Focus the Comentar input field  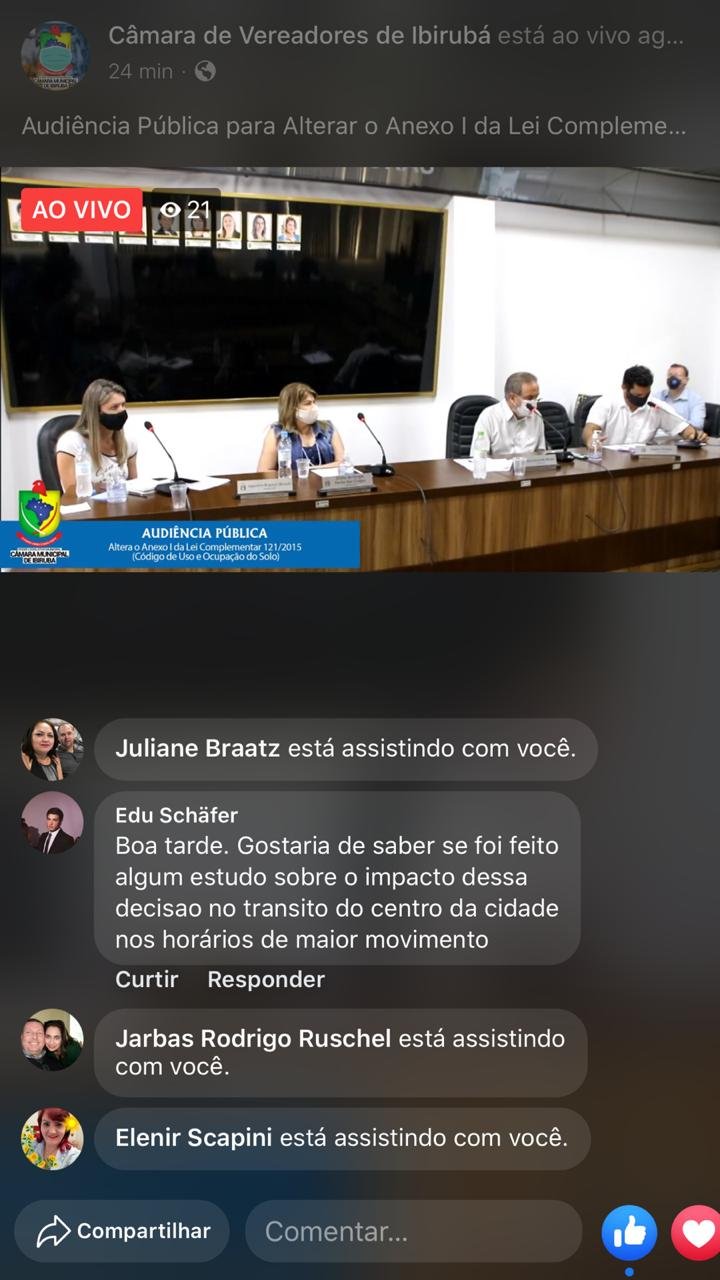pyautogui.click(x=412, y=1231)
